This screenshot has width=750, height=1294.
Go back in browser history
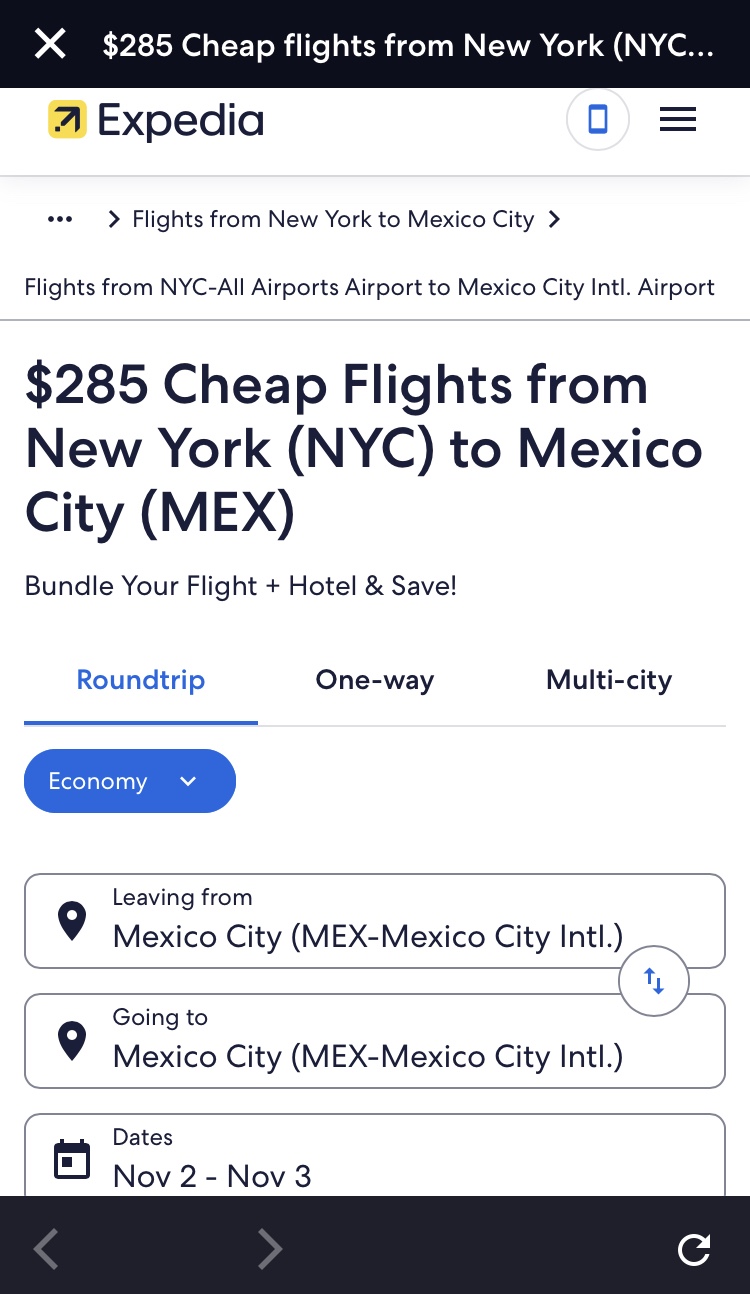46,1249
